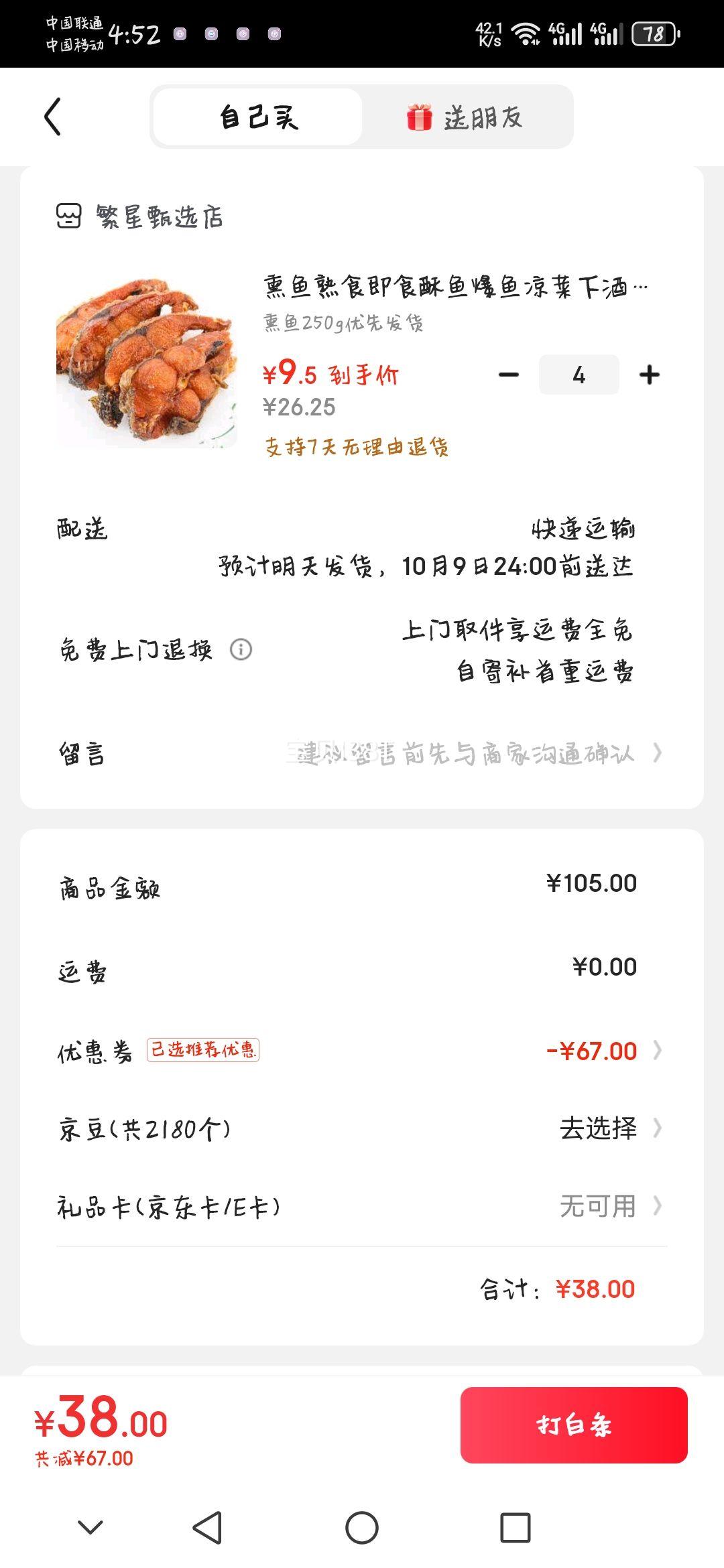Screen dimensions: 724x1568
Task: Decrease the item quantity by one
Action: pyautogui.click(x=509, y=375)
